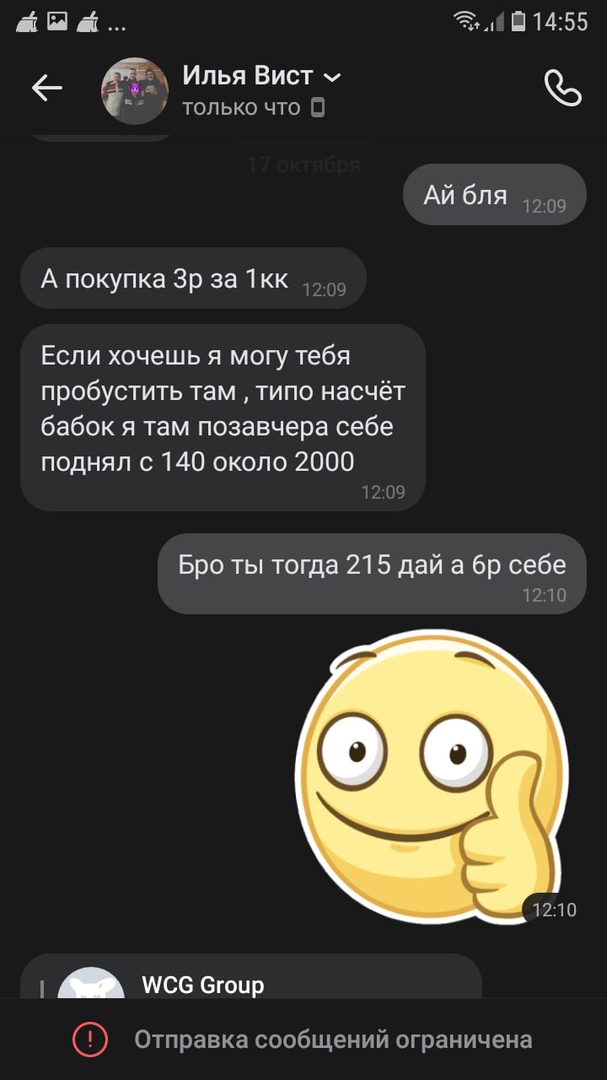Viewport: 607px width, 1080px height.
Task: Open Илья Вист chat menu dropdown
Action: coord(333,77)
